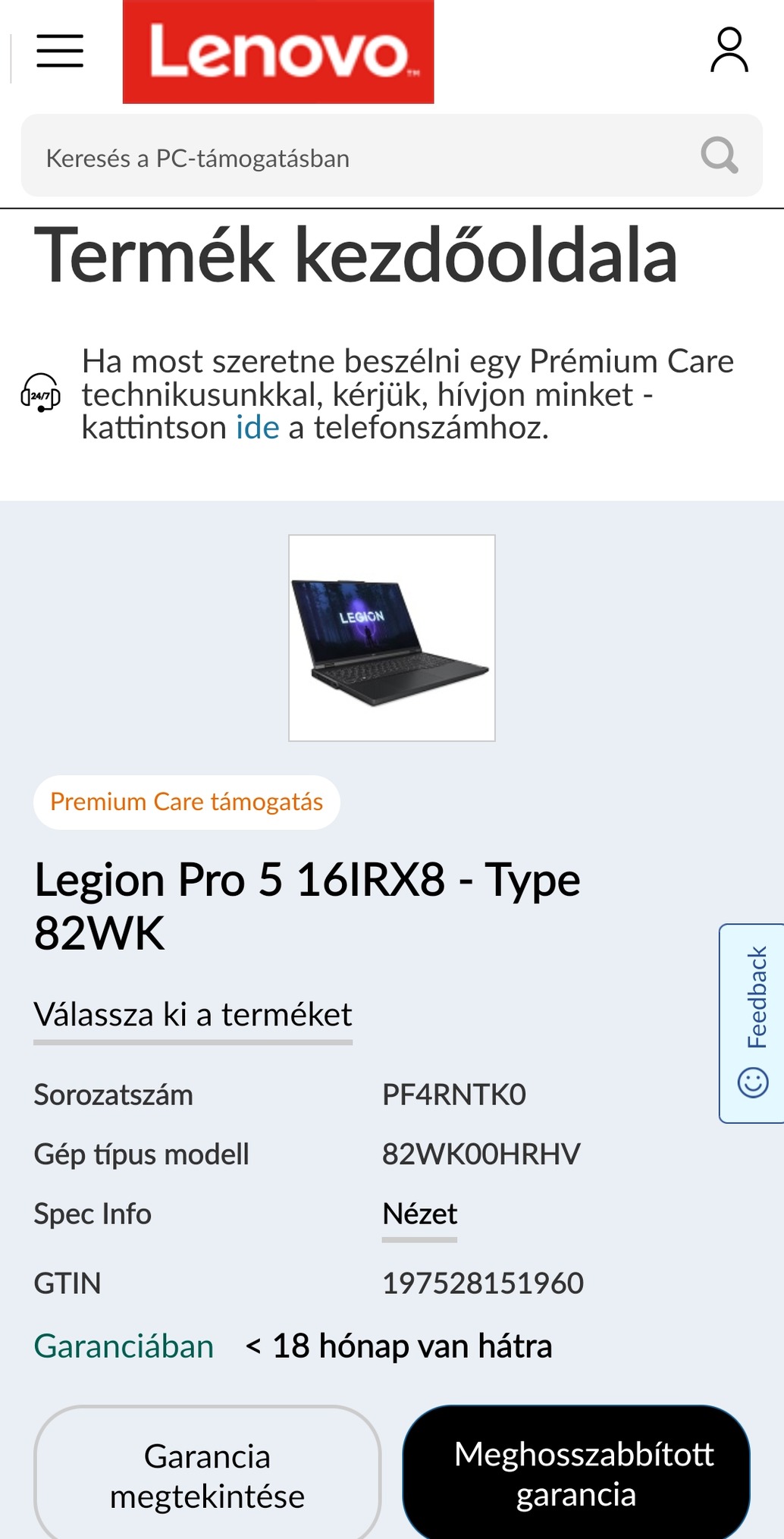This screenshot has width=784, height=1539.
Task: Tap the magnifier search icon
Action: [x=719, y=156]
